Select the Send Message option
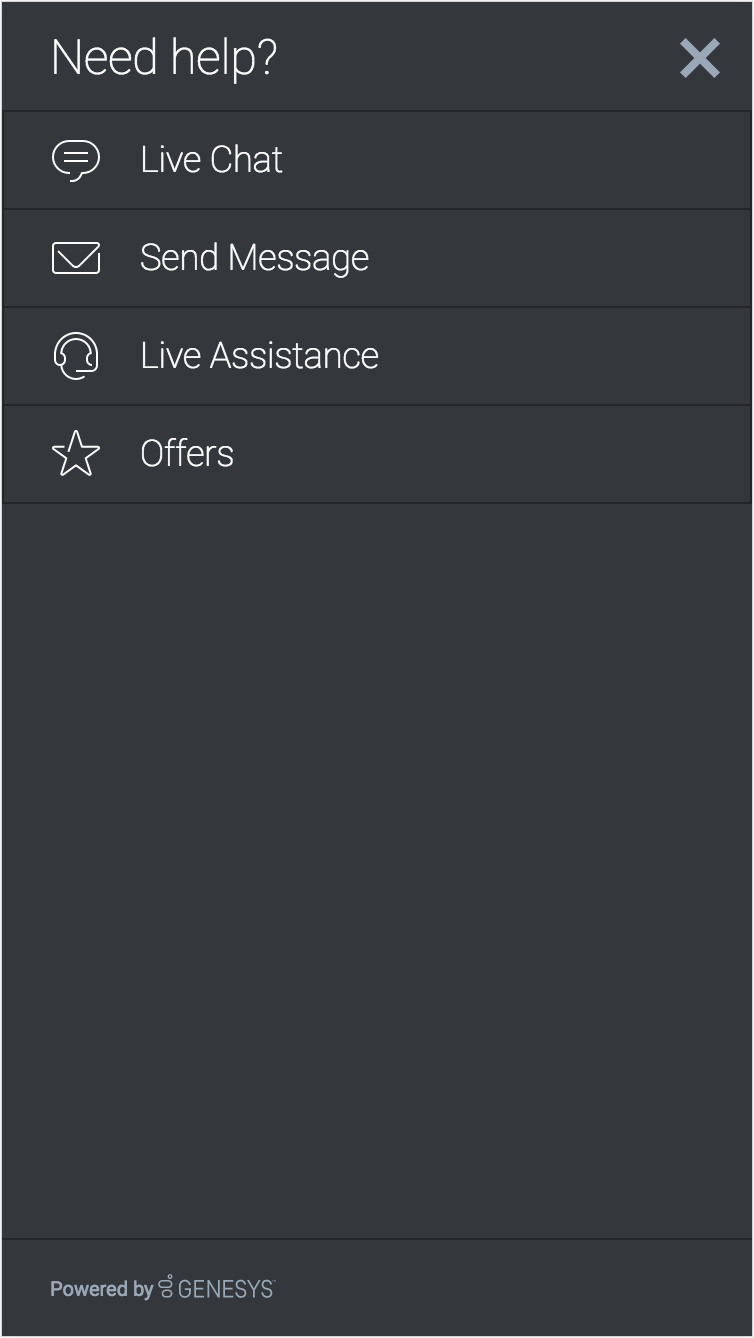Viewport: 754px width, 1338px height. [377, 258]
